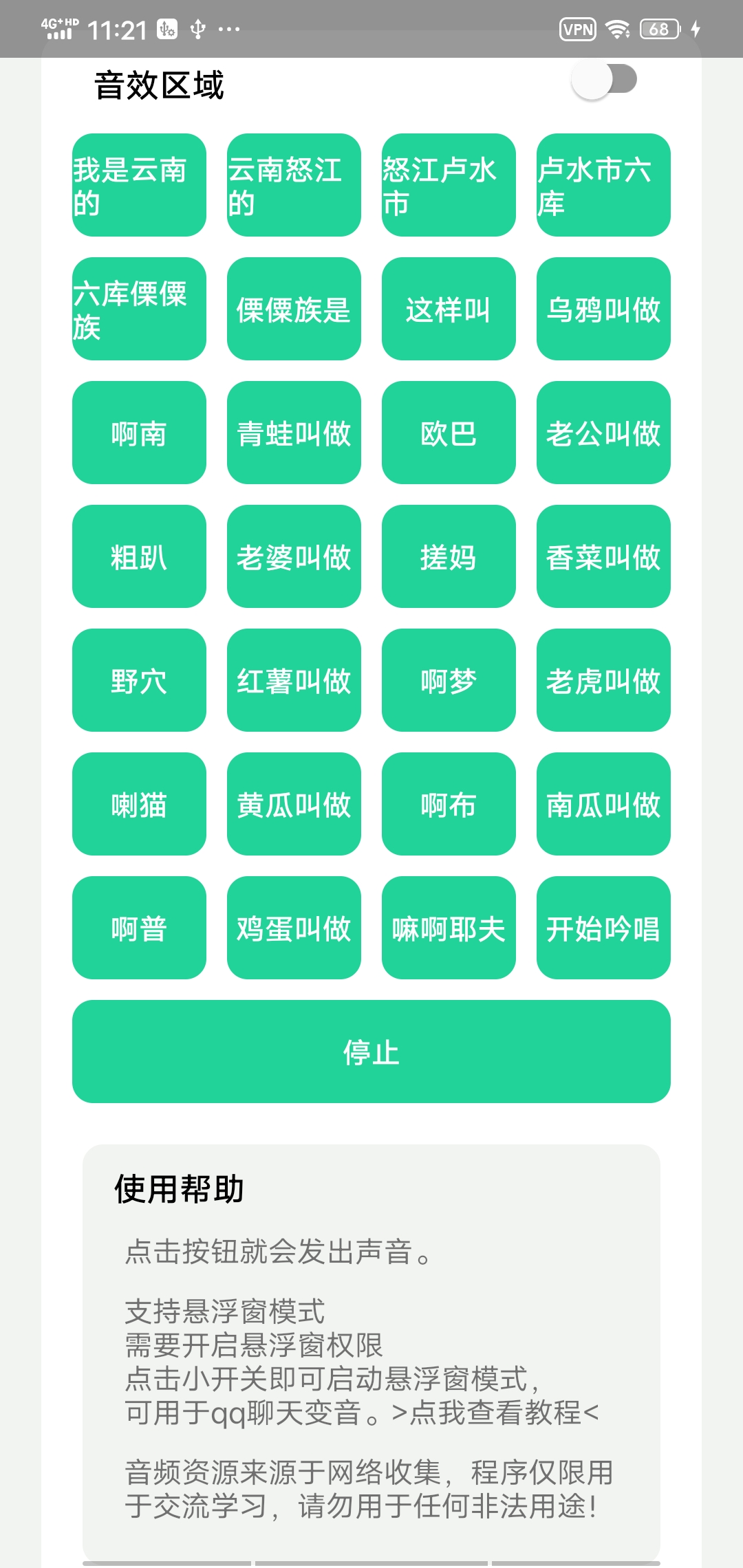This screenshot has width=743, height=1568.
Task: Play the 香菜叫做 audio clip
Action: 602,557
